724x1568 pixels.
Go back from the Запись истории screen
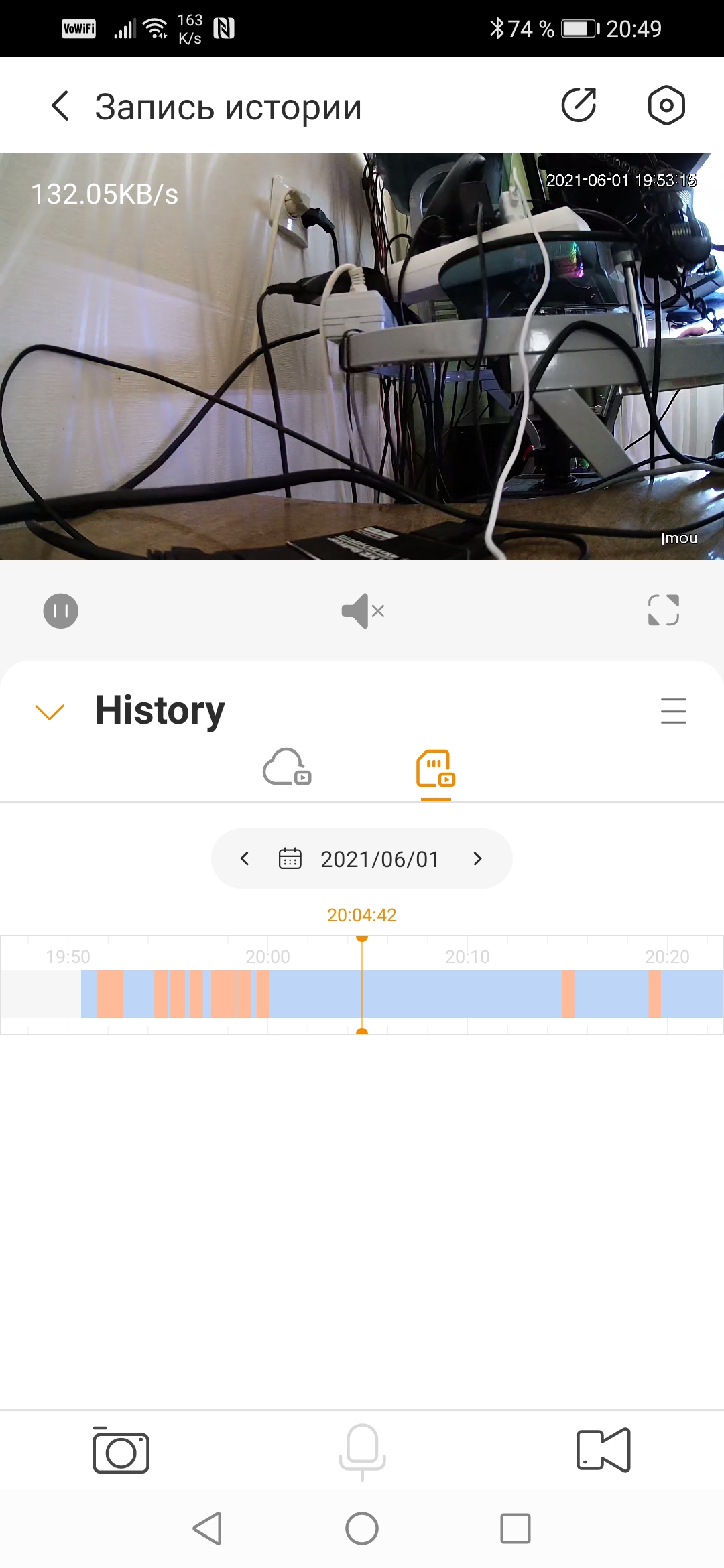tap(60, 106)
